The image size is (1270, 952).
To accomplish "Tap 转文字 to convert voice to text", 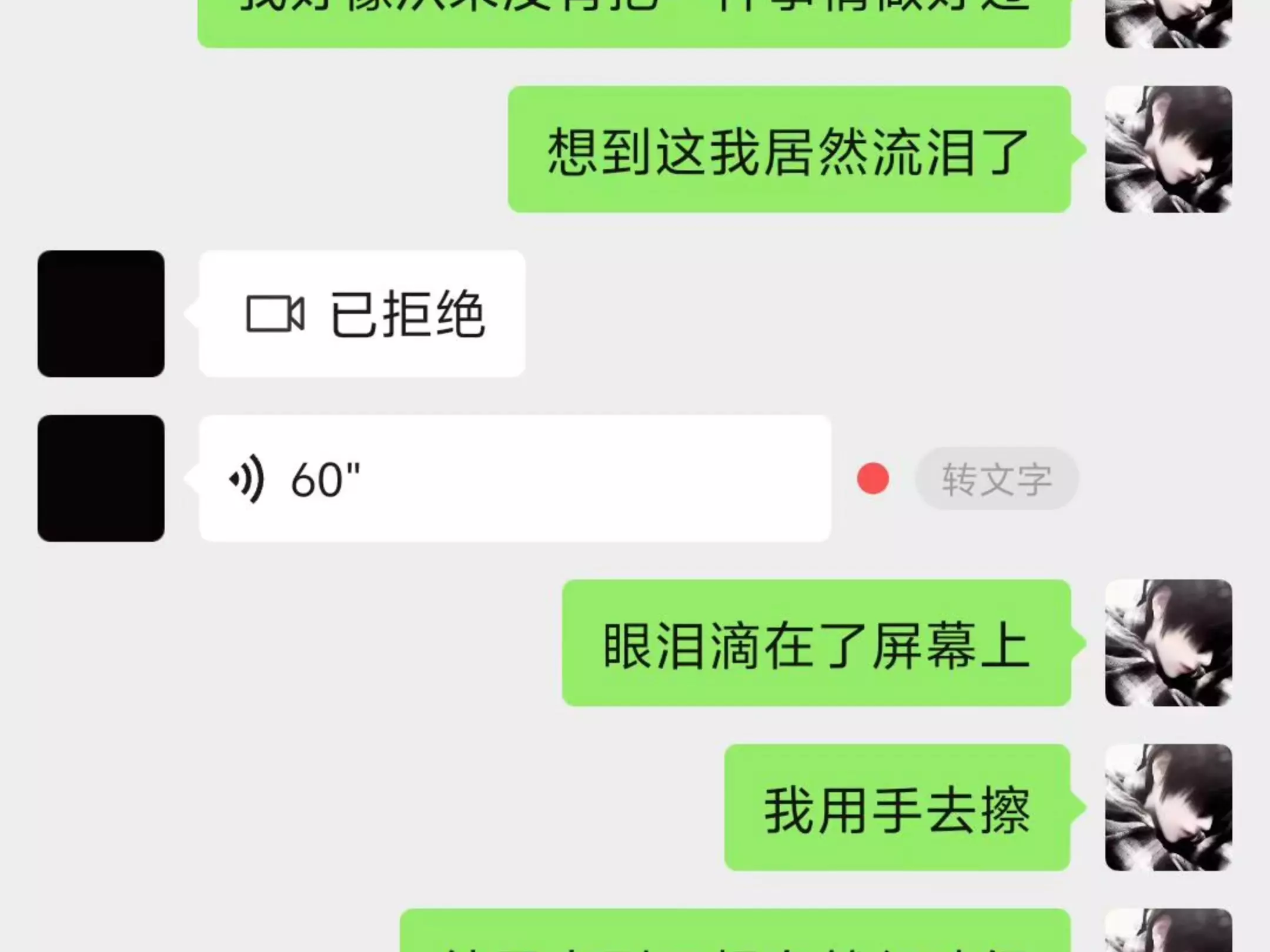I will coord(997,478).
